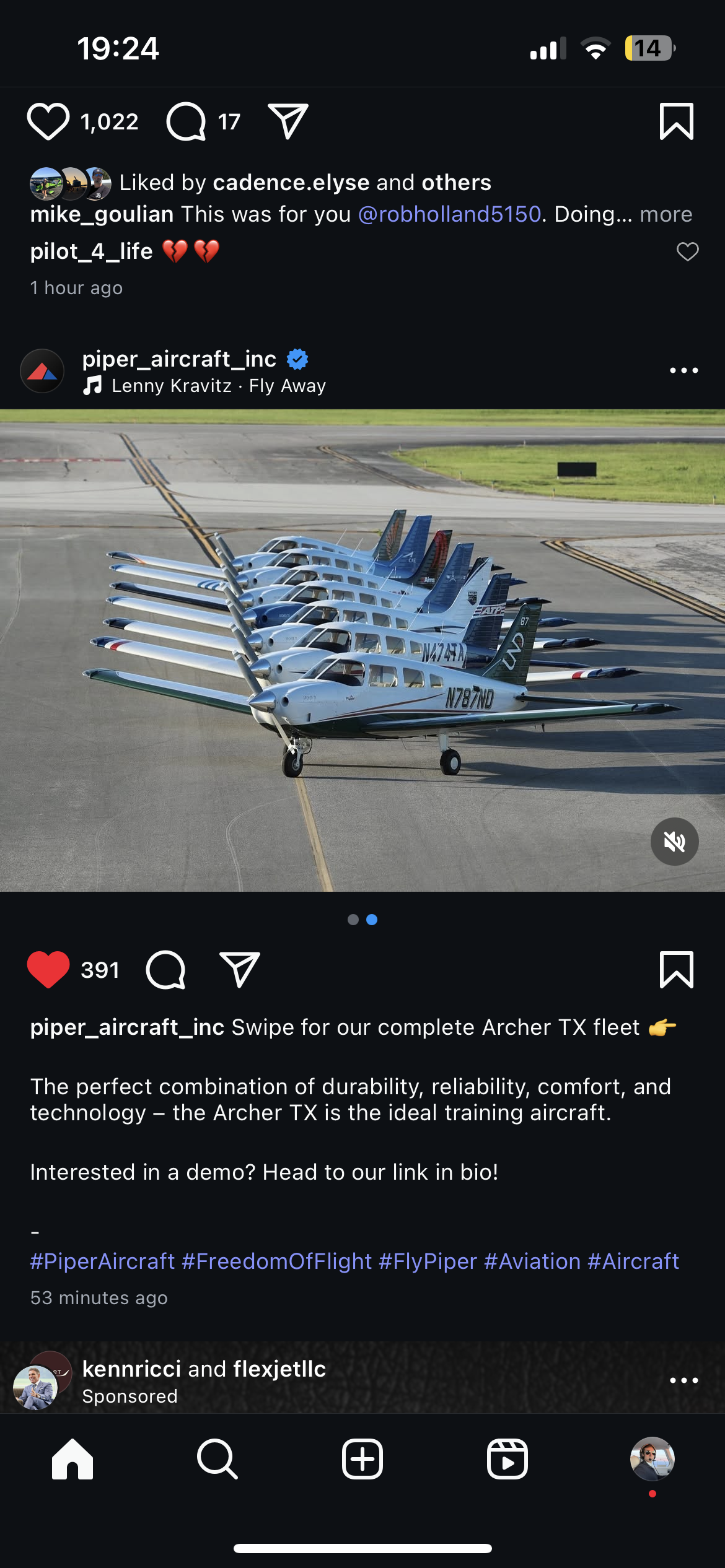Unmute the post's audio
The height and width of the screenshot is (1568, 725).
tap(674, 842)
